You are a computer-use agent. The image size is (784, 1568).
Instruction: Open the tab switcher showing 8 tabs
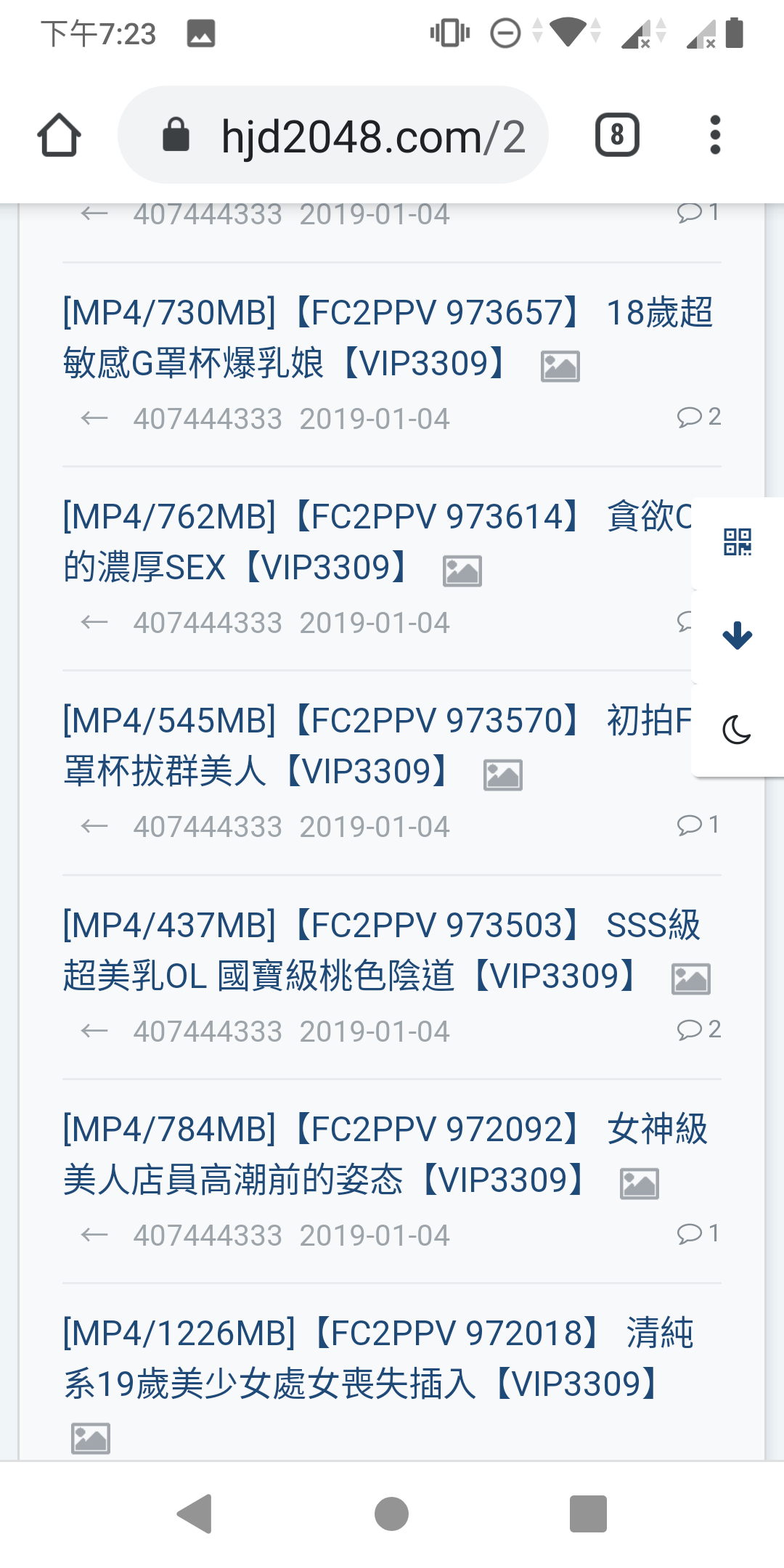pyautogui.click(x=616, y=135)
